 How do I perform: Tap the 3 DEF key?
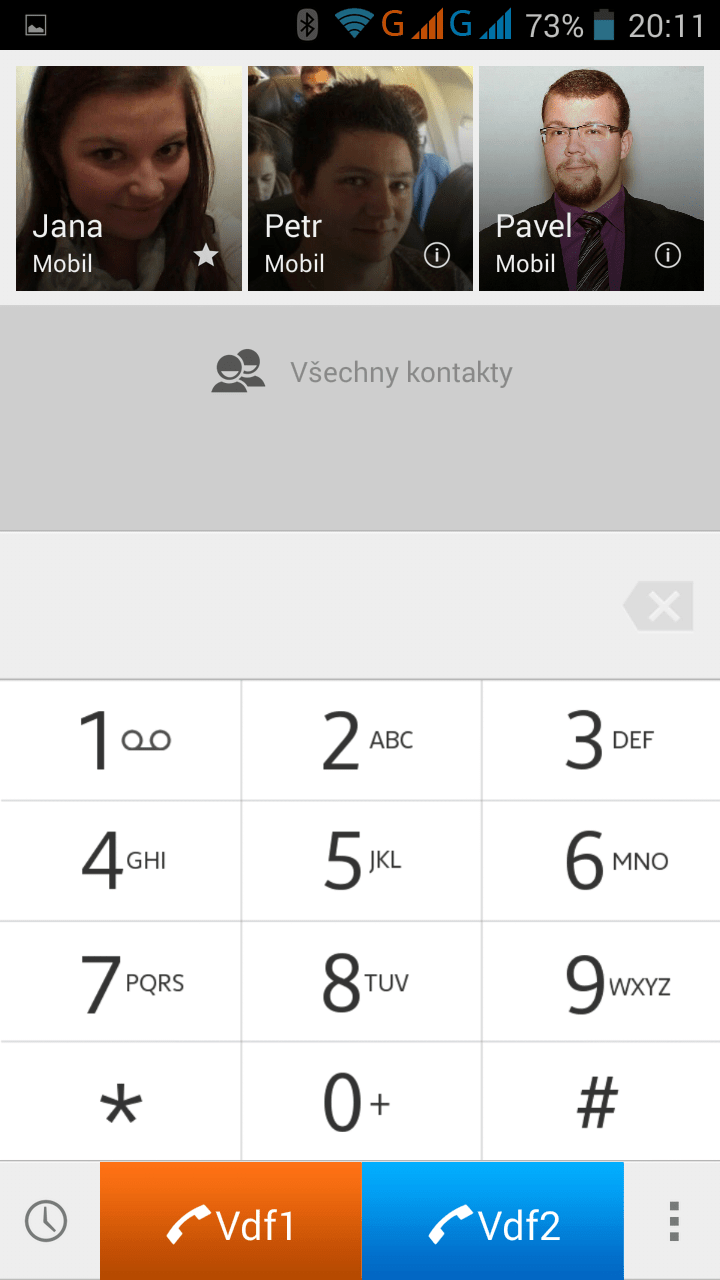click(601, 740)
